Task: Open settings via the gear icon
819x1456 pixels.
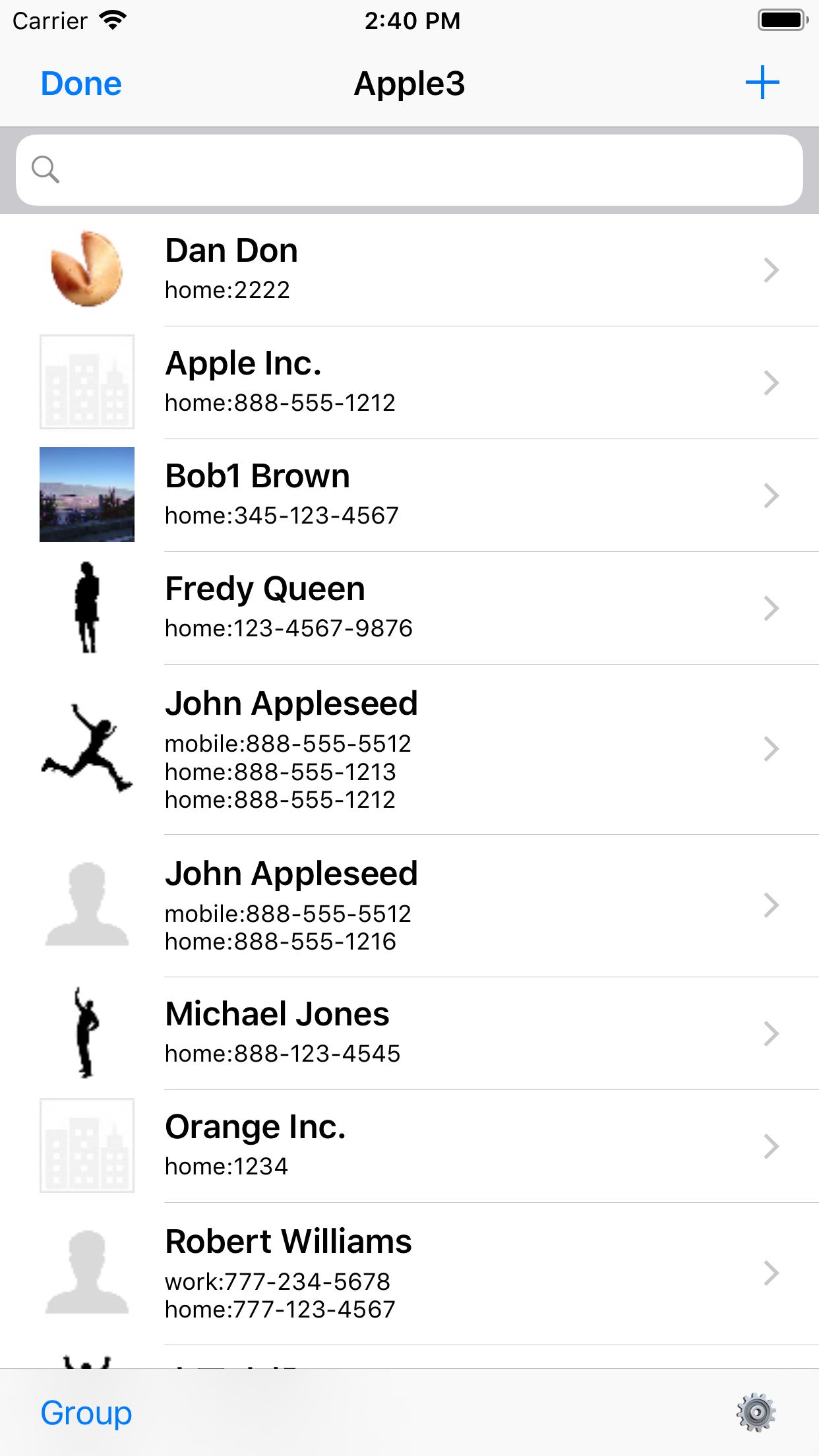Action: coord(756,1412)
